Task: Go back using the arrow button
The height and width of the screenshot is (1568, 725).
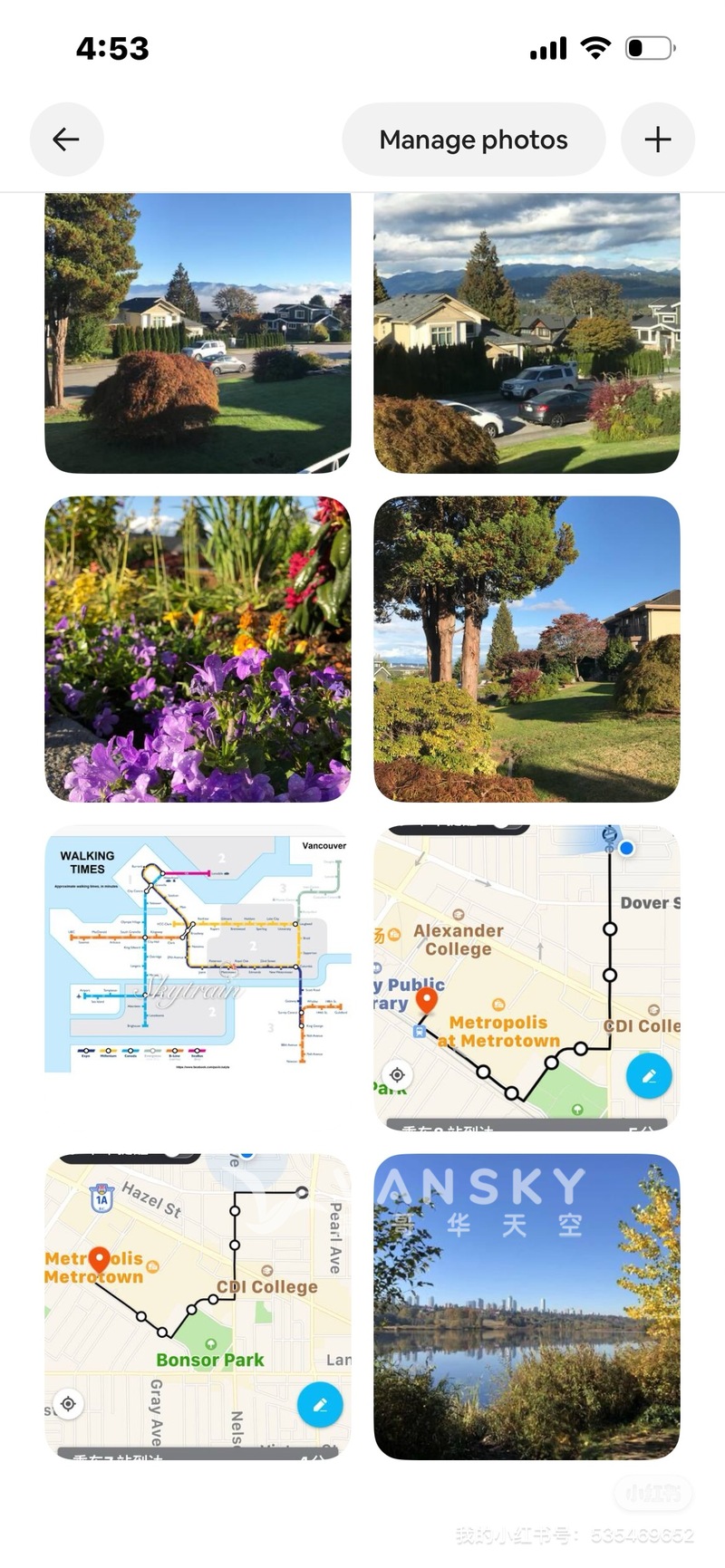Action: coord(66,139)
